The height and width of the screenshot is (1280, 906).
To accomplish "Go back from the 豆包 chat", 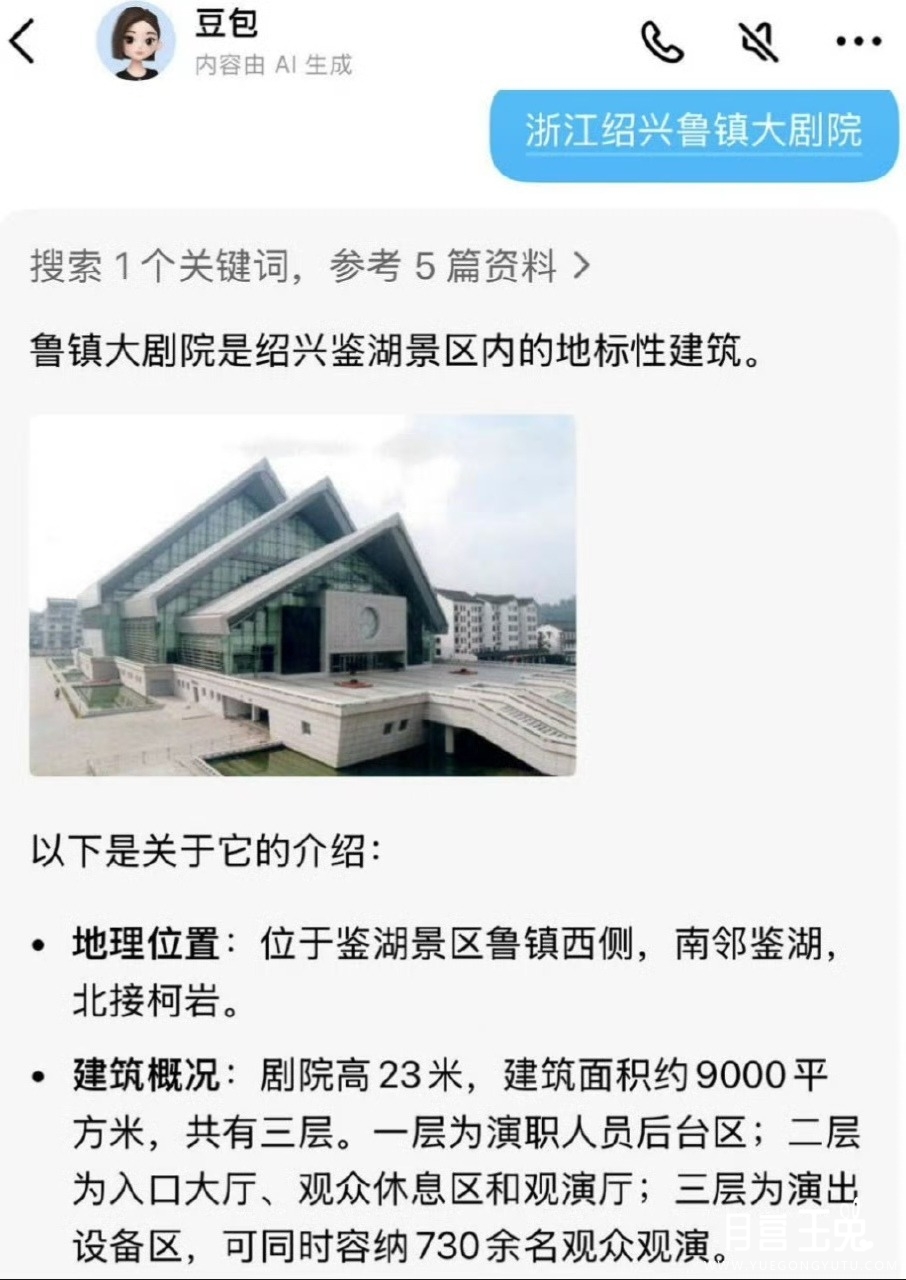I will 24,42.
